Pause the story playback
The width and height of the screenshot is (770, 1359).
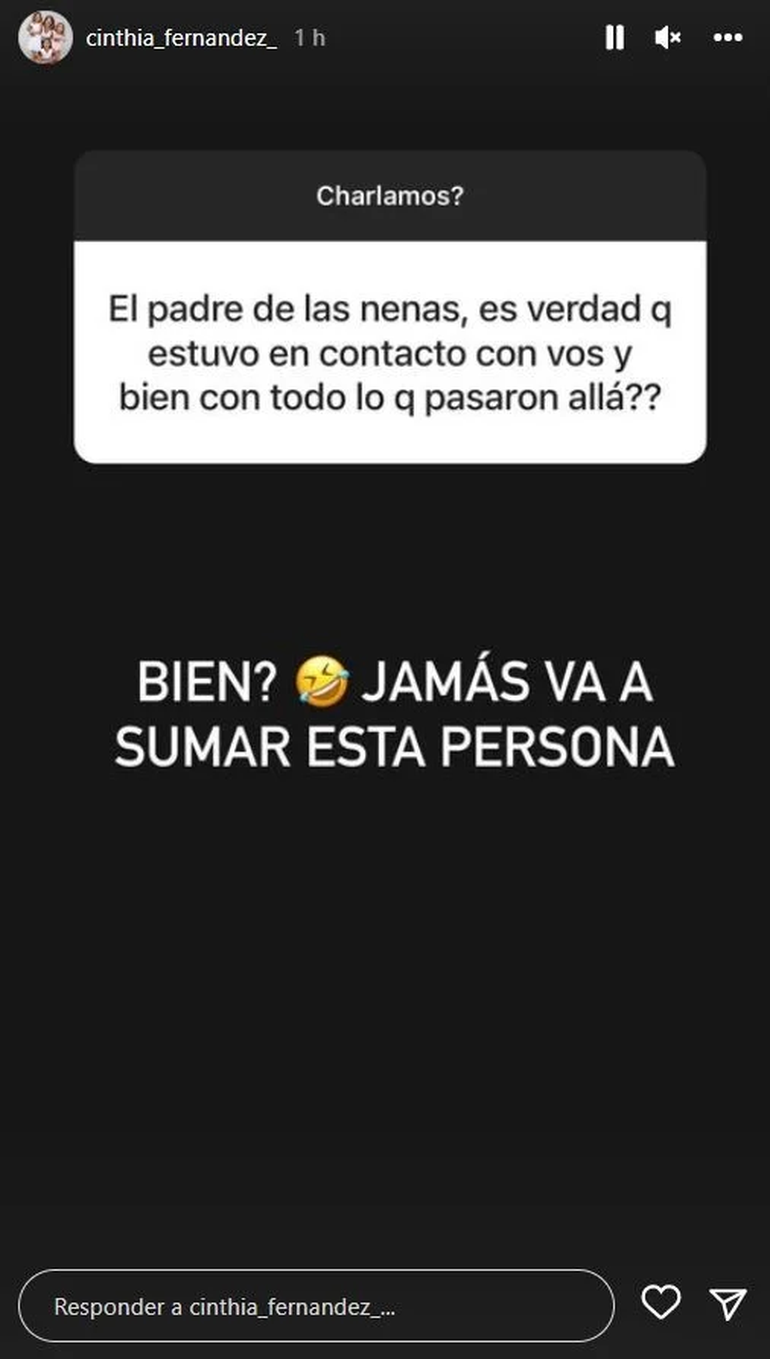614,38
